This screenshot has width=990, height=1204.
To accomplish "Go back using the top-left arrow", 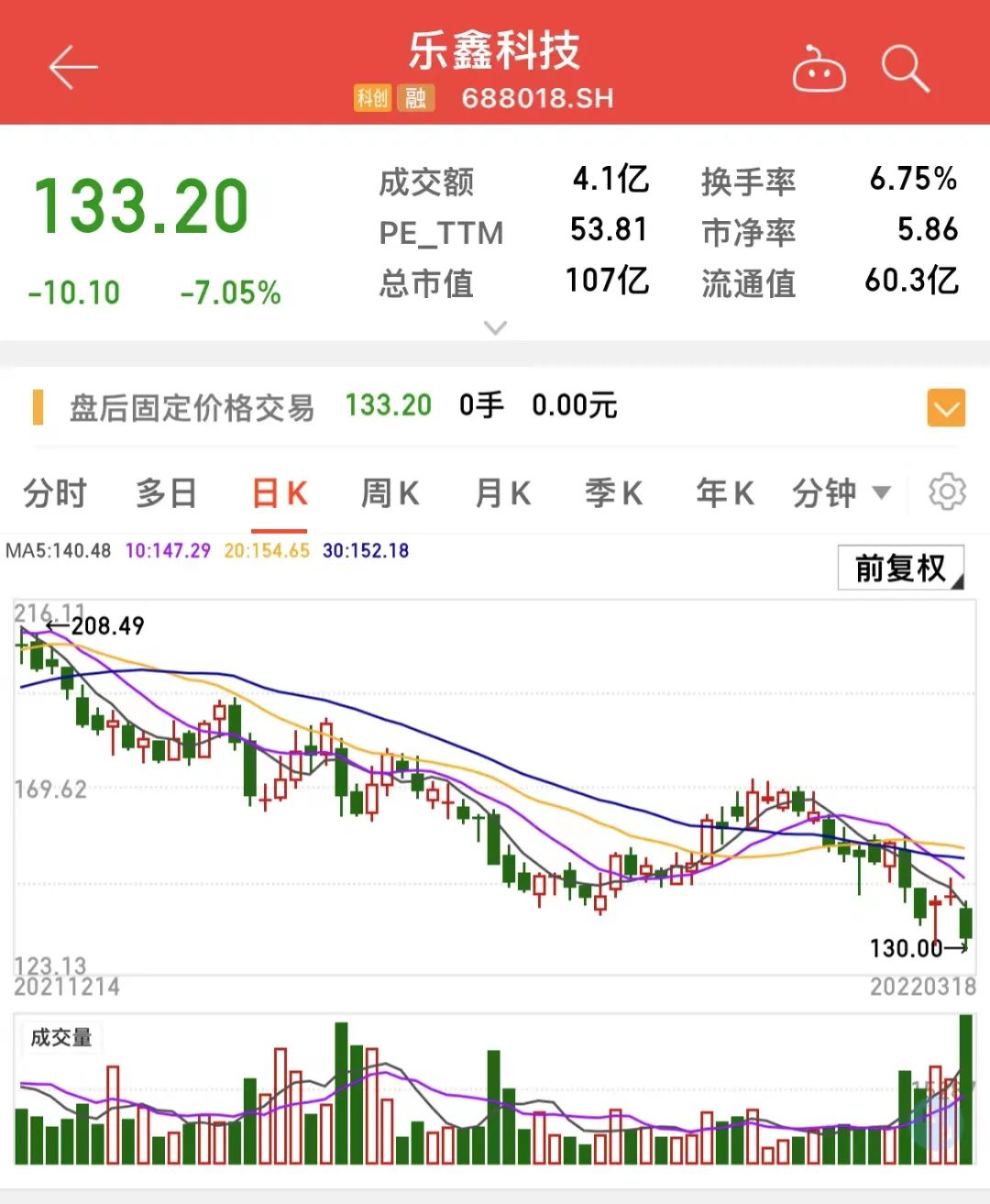I will [x=73, y=68].
